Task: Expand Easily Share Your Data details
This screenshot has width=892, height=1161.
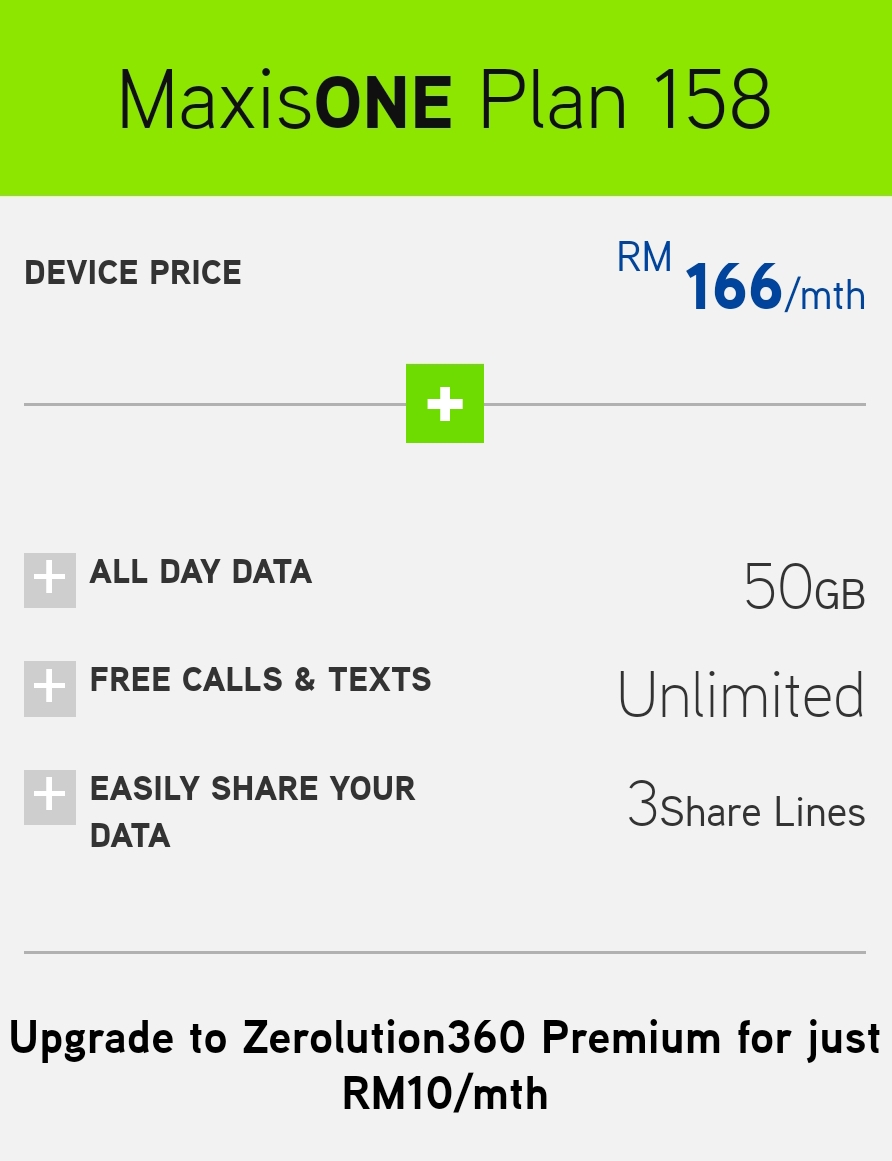Action: [50, 797]
